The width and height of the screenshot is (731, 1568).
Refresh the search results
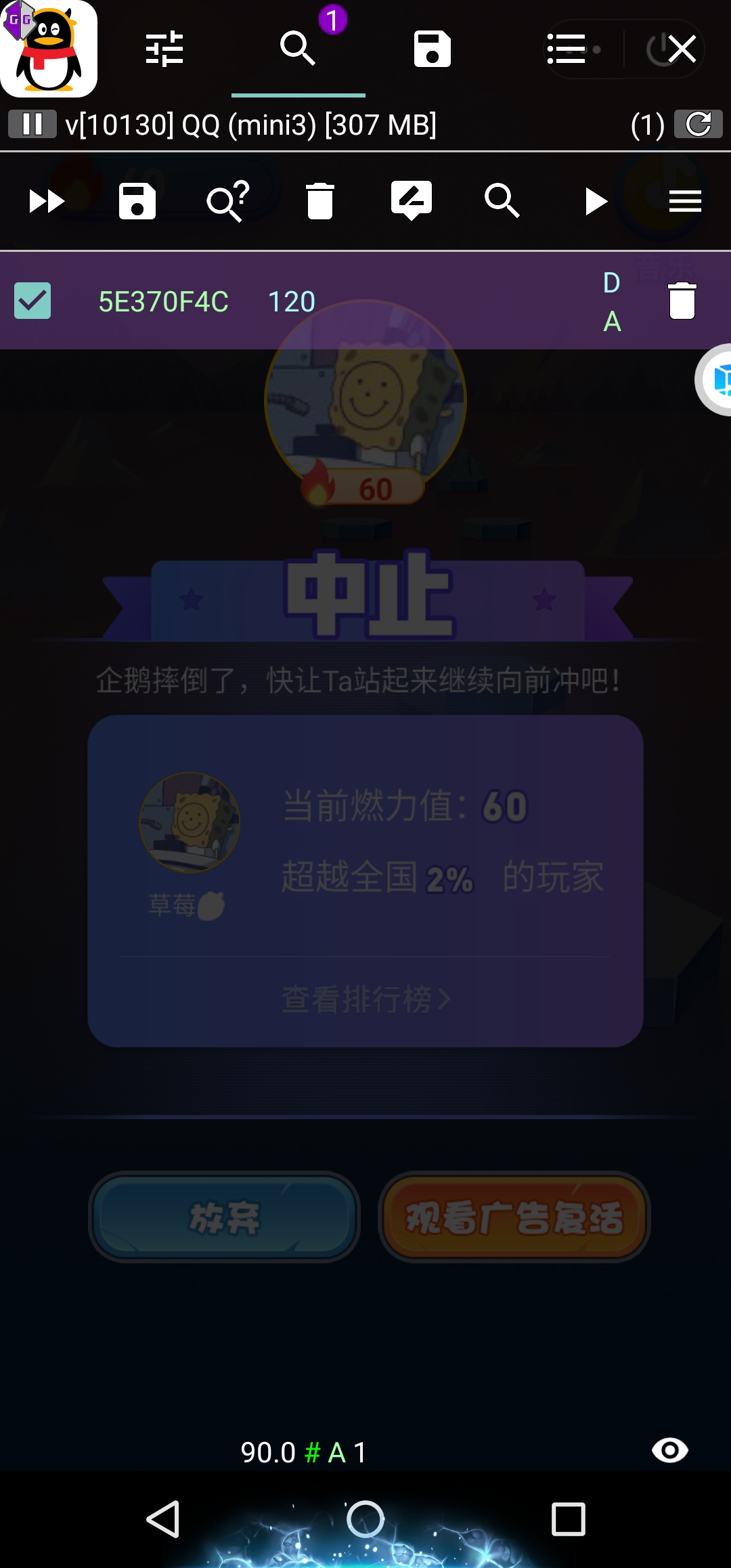point(699,125)
